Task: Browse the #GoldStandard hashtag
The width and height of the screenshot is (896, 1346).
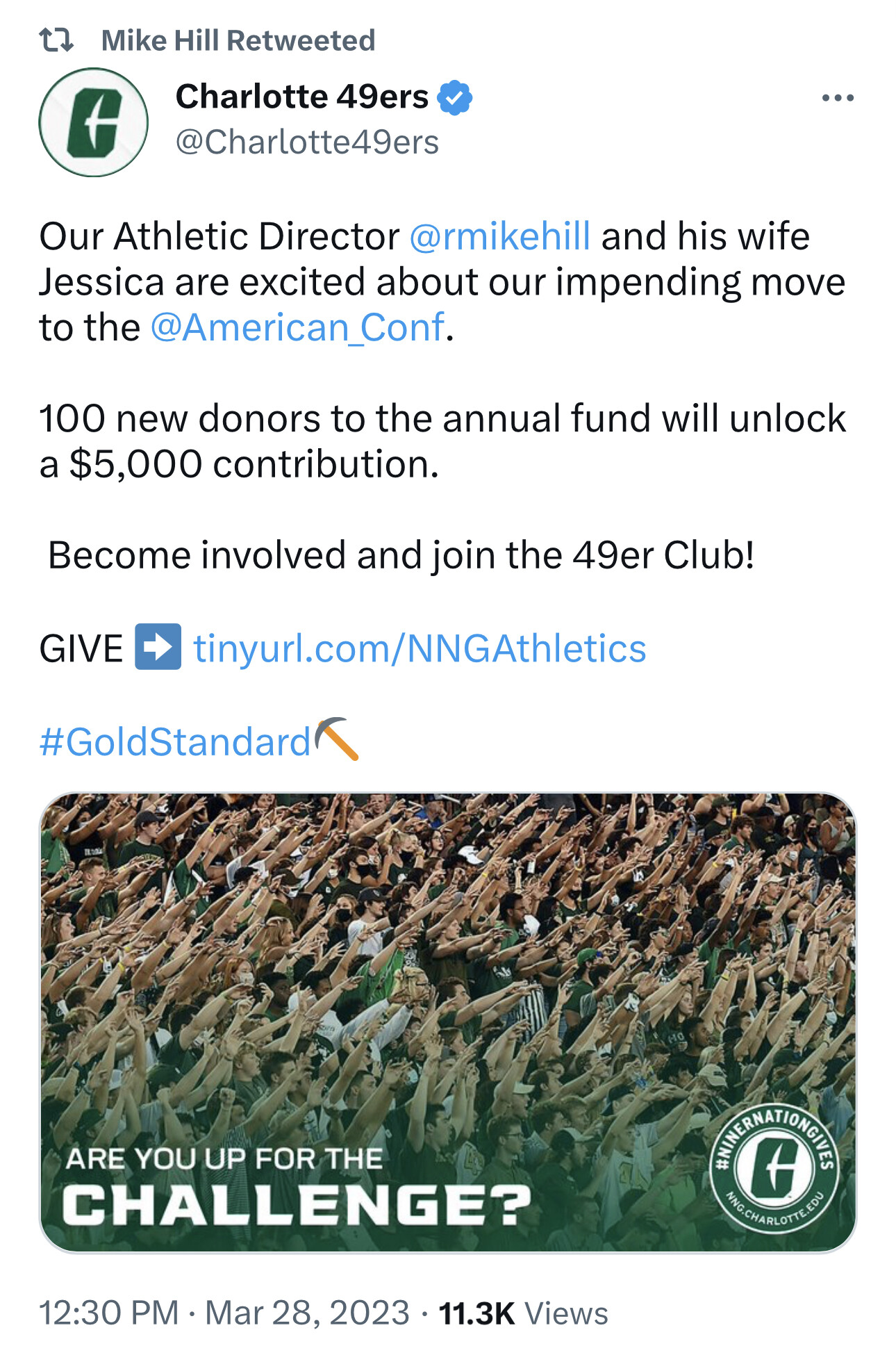Action: 175,741
